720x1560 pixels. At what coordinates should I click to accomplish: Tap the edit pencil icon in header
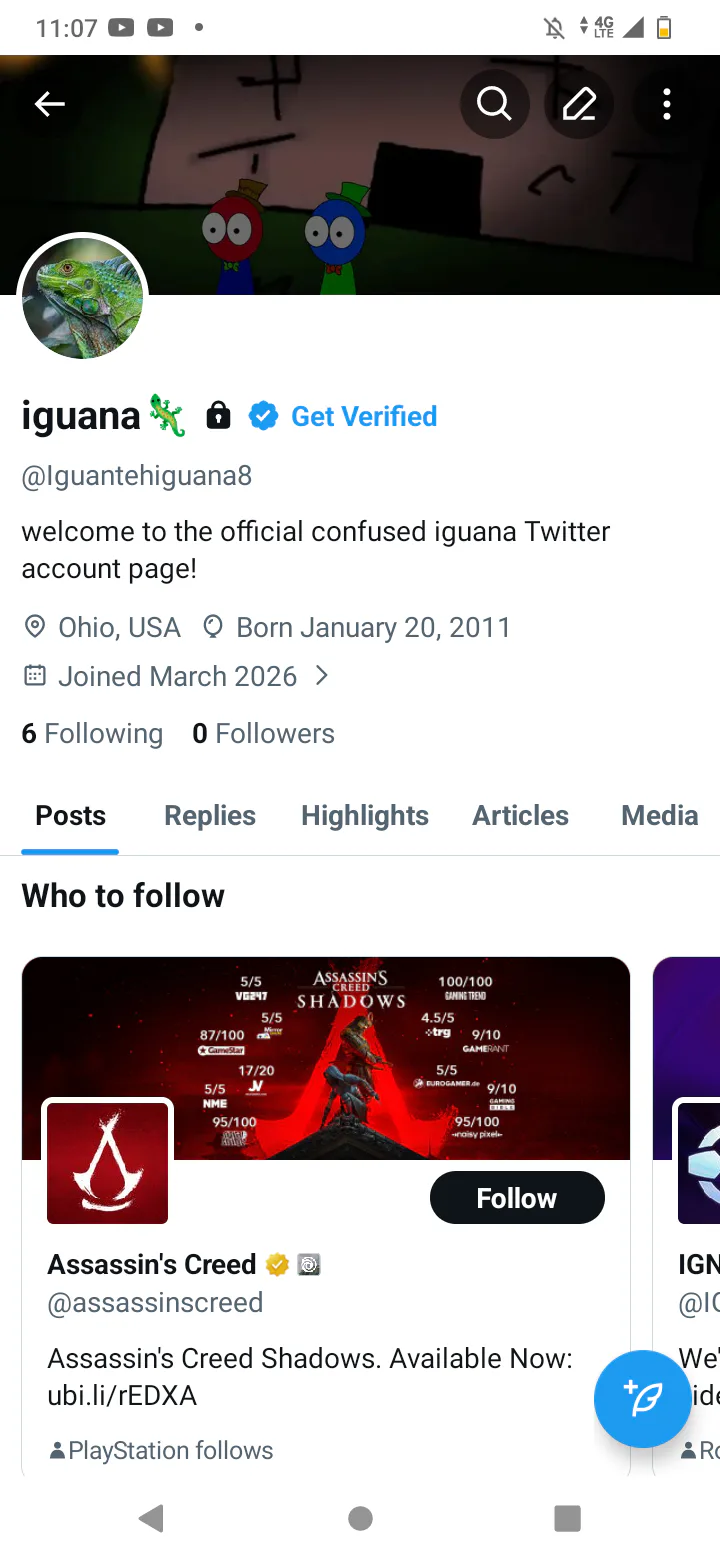pyautogui.click(x=579, y=103)
